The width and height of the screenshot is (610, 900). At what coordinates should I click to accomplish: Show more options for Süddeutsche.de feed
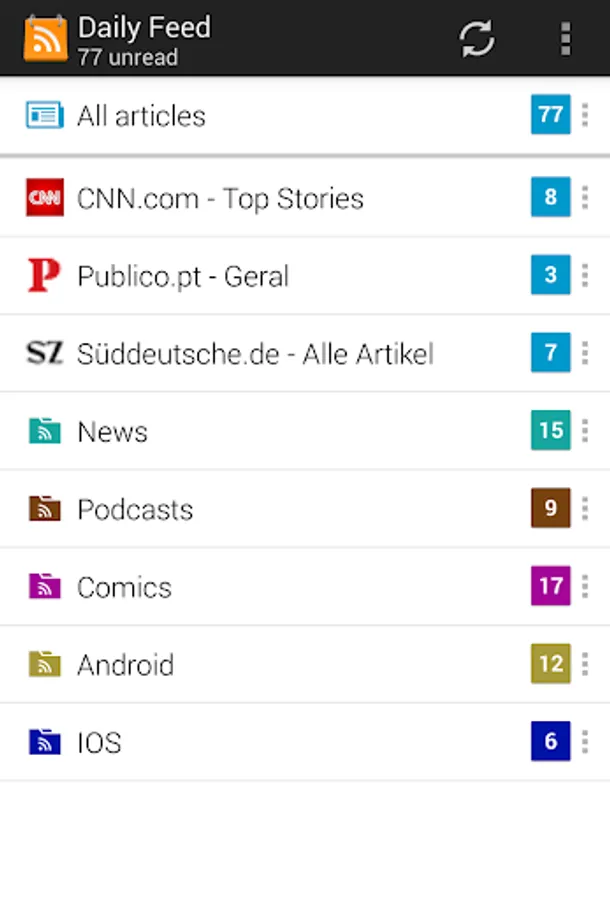pyautogui.click(x=585, y=353)
